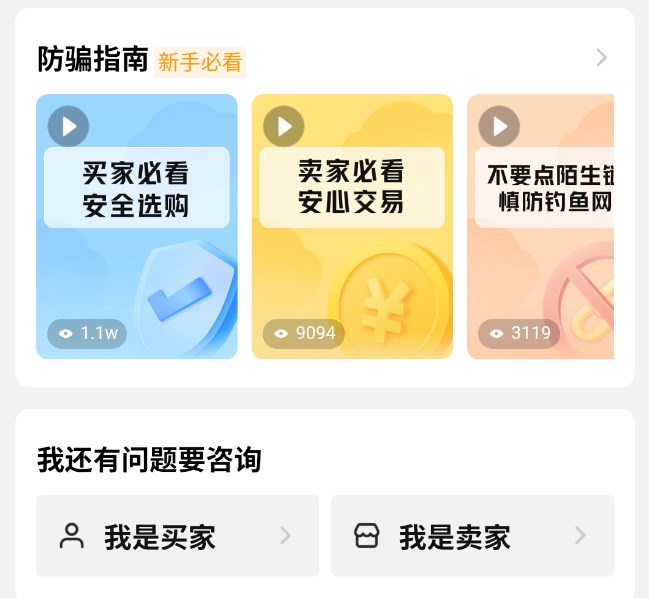Screen dimensions: 649x598
Task: Select 我是买家 to consult as buyer
Action: tap(177, 536)
